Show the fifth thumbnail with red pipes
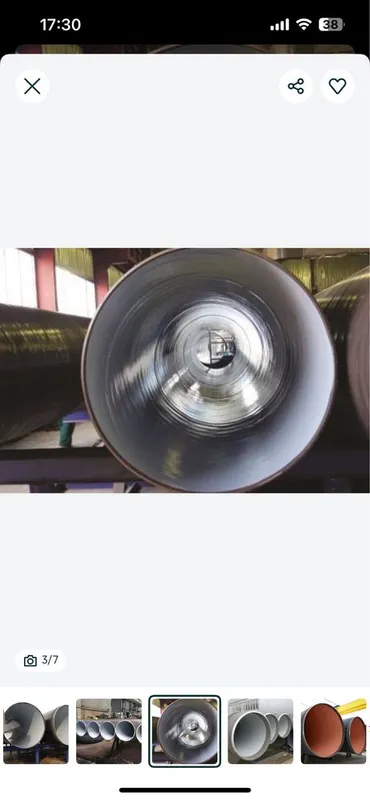Viewport: 370px width, 800px height. pos(334,731)
